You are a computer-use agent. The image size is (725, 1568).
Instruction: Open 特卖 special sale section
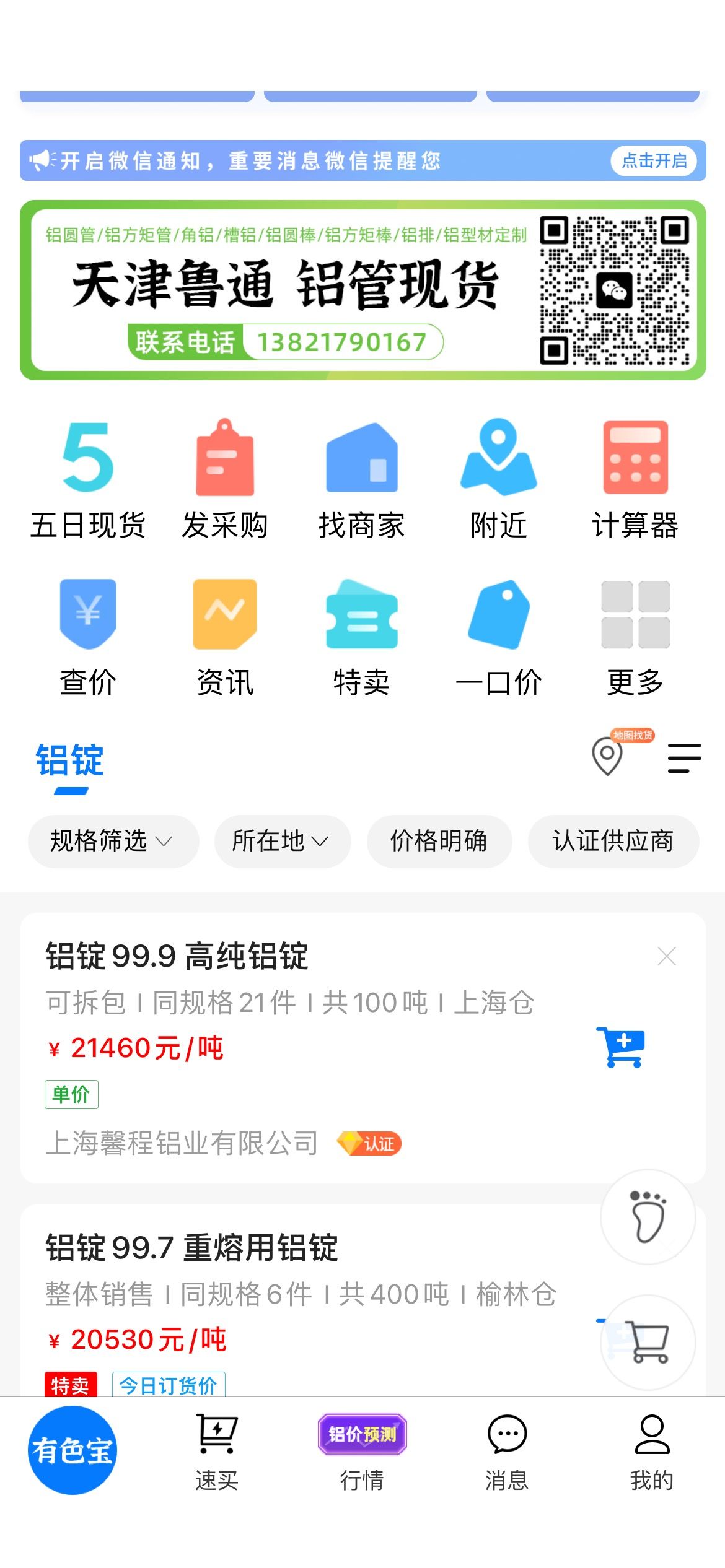coord(362,638)
